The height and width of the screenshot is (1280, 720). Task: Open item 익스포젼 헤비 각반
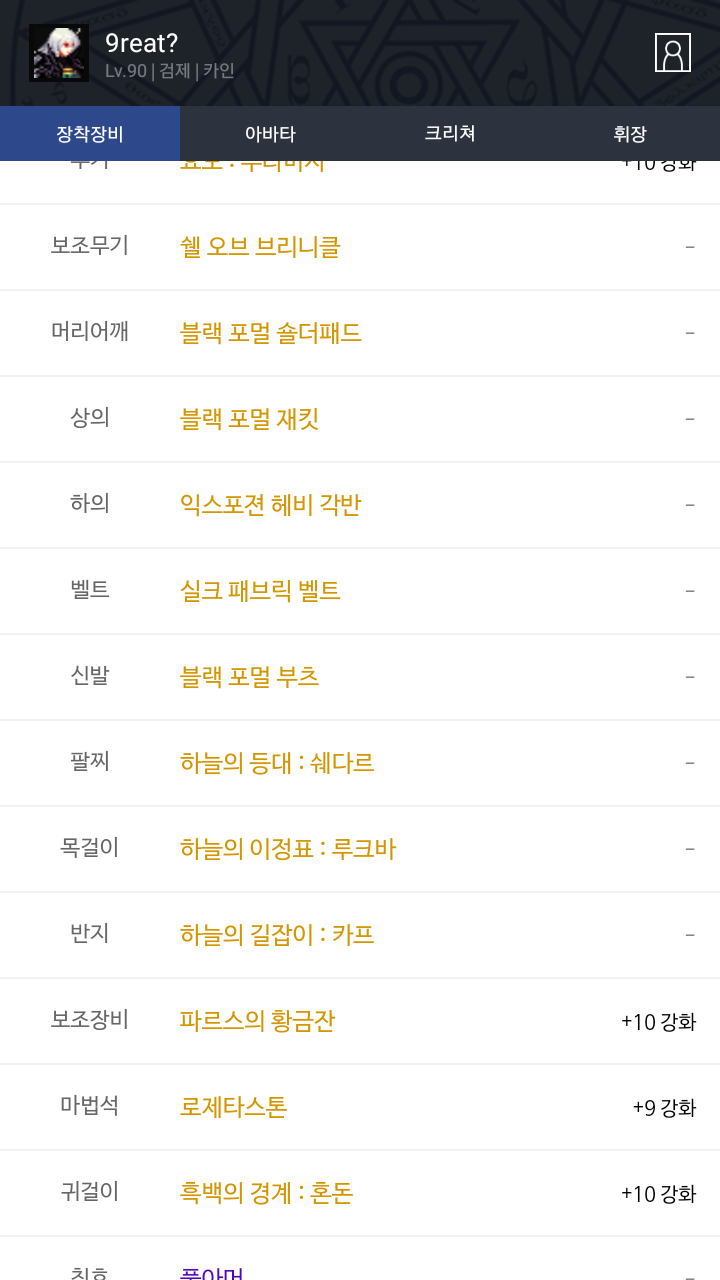[x=270, y=505]
